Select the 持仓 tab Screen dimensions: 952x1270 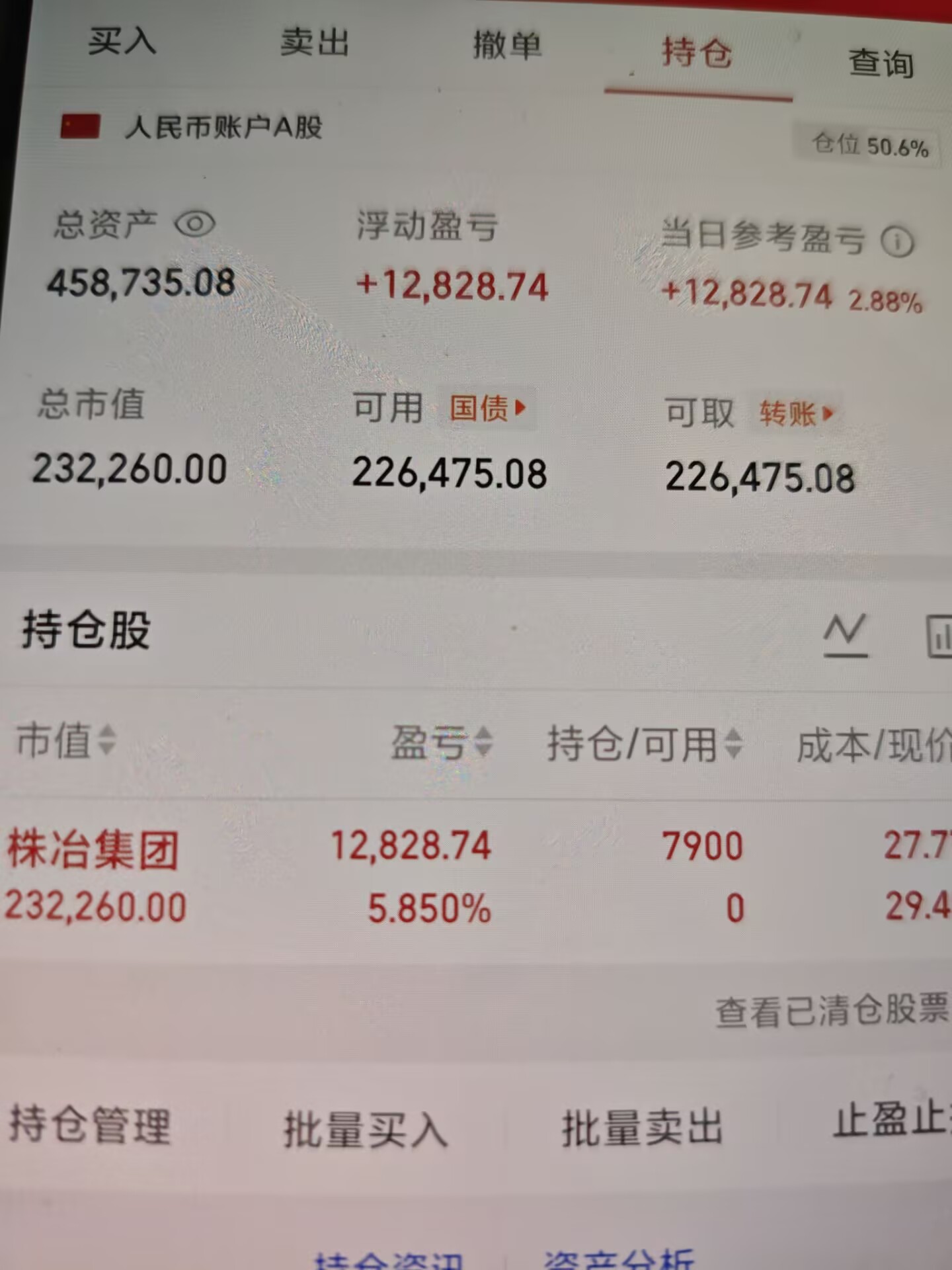point(697,52)
